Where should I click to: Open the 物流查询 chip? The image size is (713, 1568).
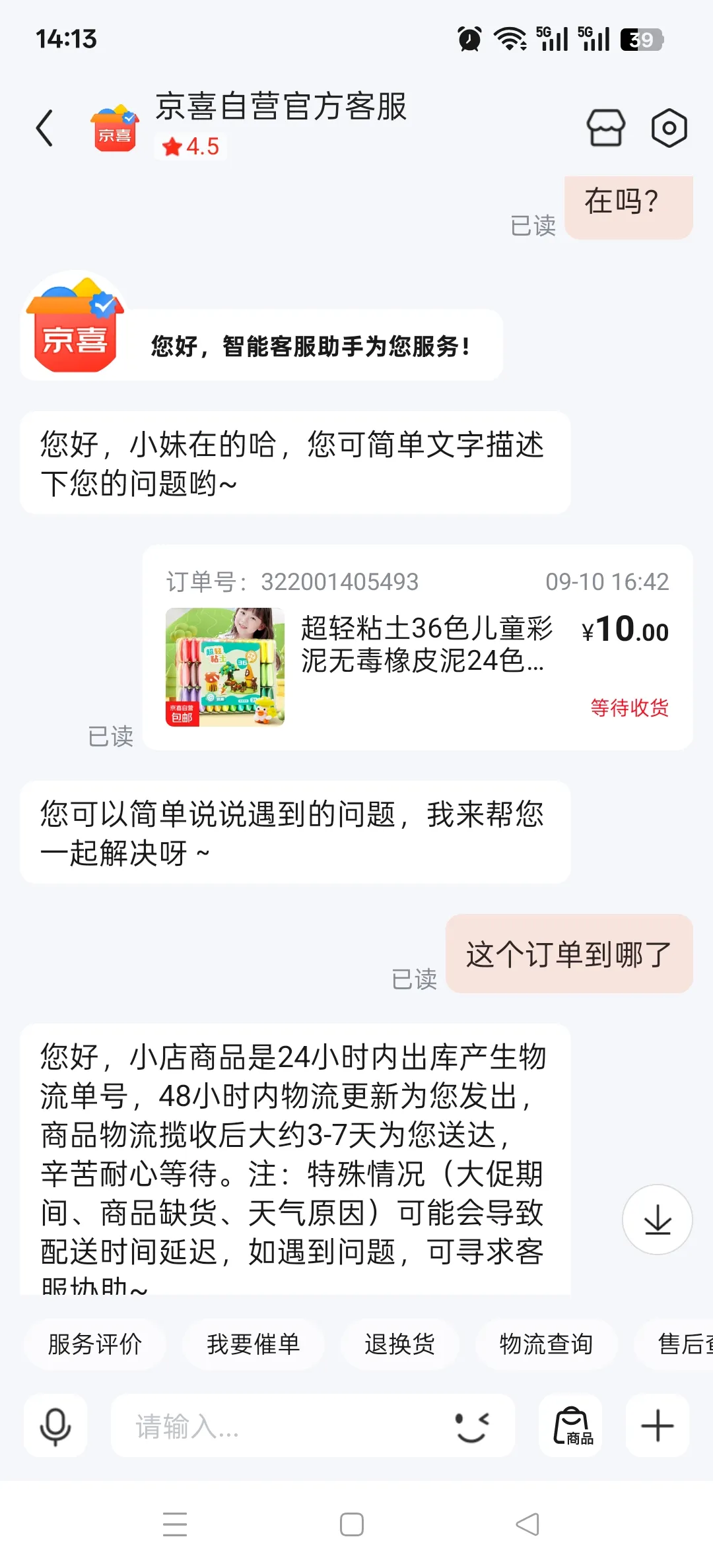(x=546, y=1344)
